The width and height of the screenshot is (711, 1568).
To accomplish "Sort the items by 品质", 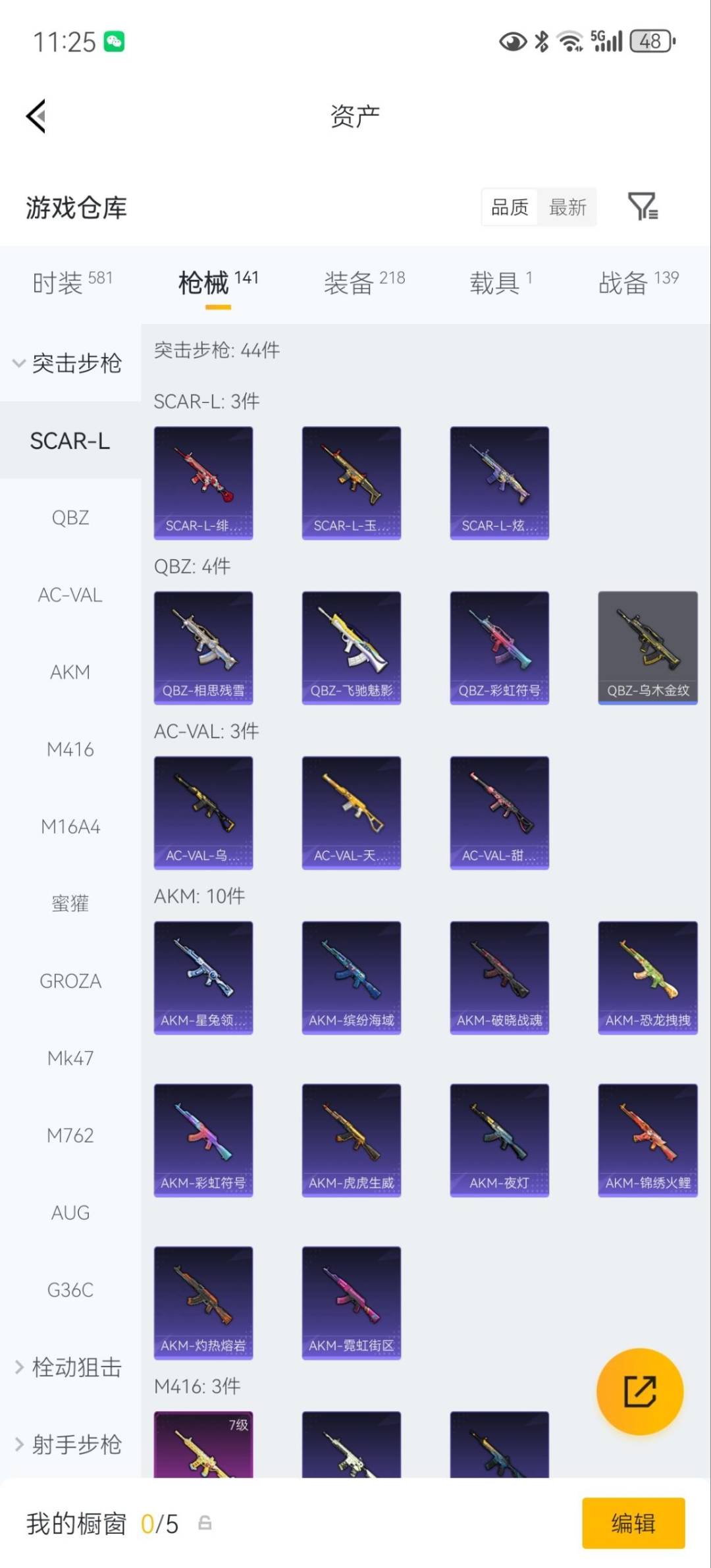I will (510, 207).
